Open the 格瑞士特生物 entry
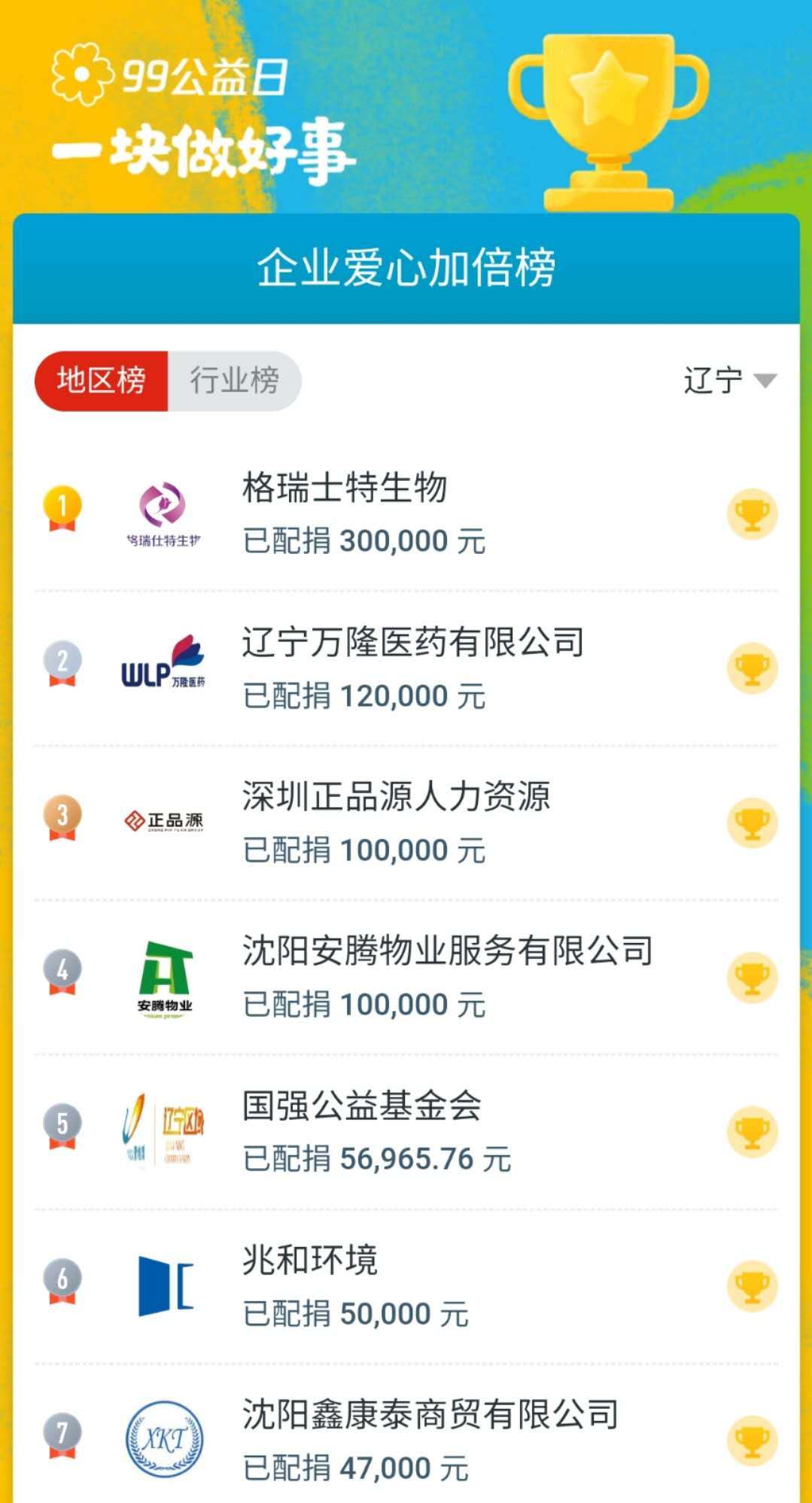 click(x=406, y=514)
